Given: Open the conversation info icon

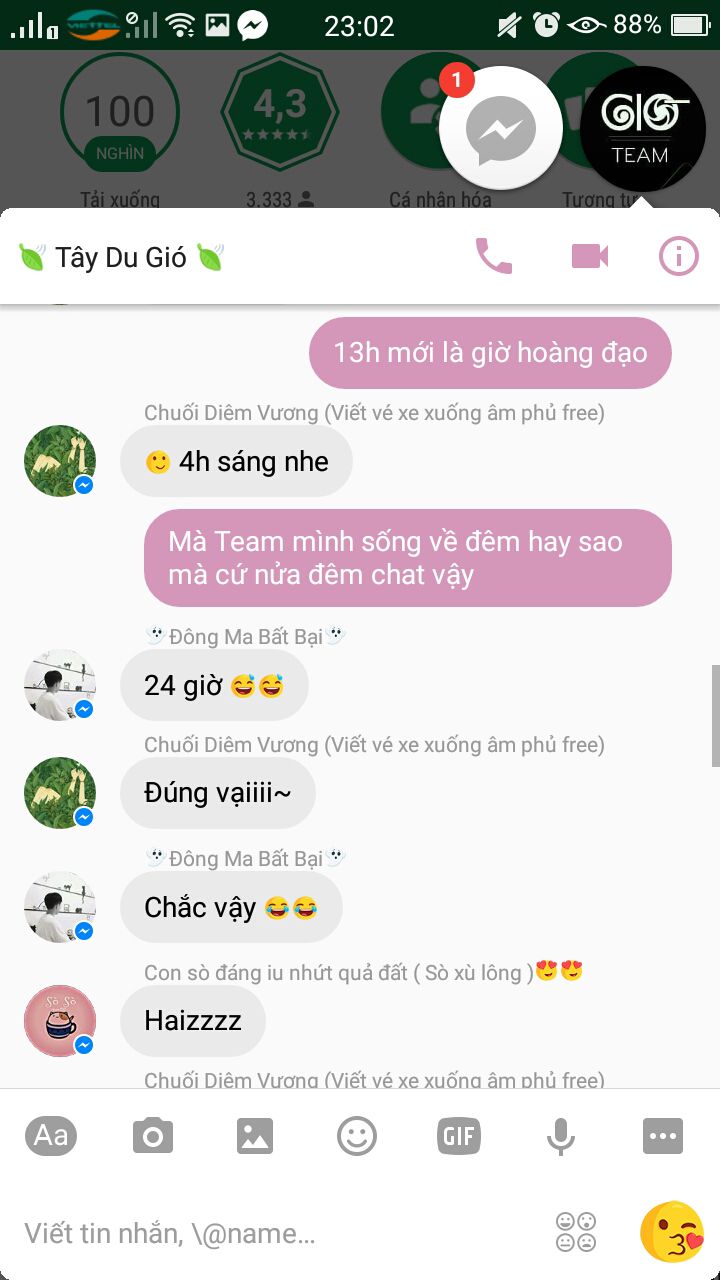Looking at the screenshot, I should (x=678, y=257).
